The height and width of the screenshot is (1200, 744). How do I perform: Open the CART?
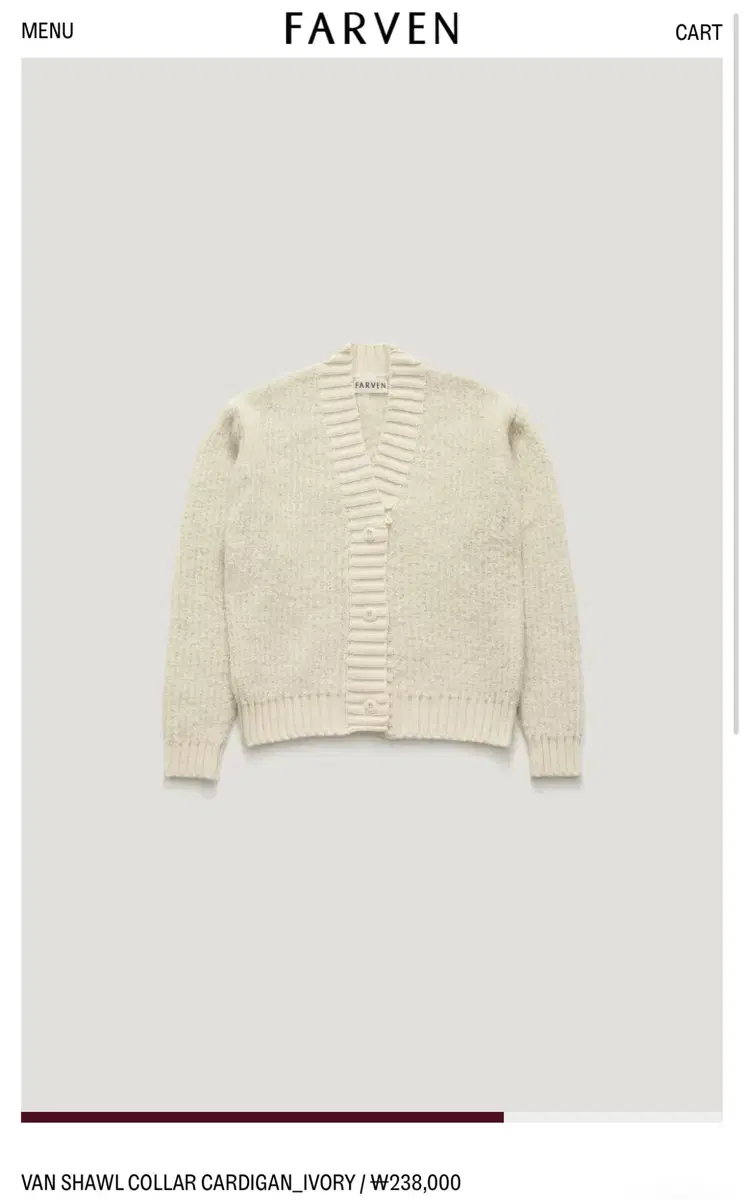click(698, 32)
